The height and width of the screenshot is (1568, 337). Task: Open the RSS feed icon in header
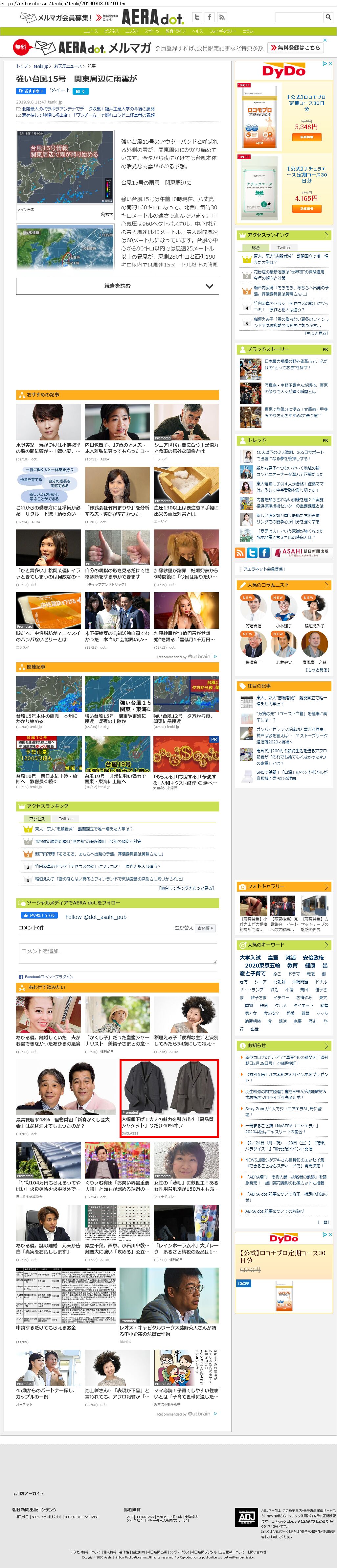pyautogui.click(x=221, y=17)
